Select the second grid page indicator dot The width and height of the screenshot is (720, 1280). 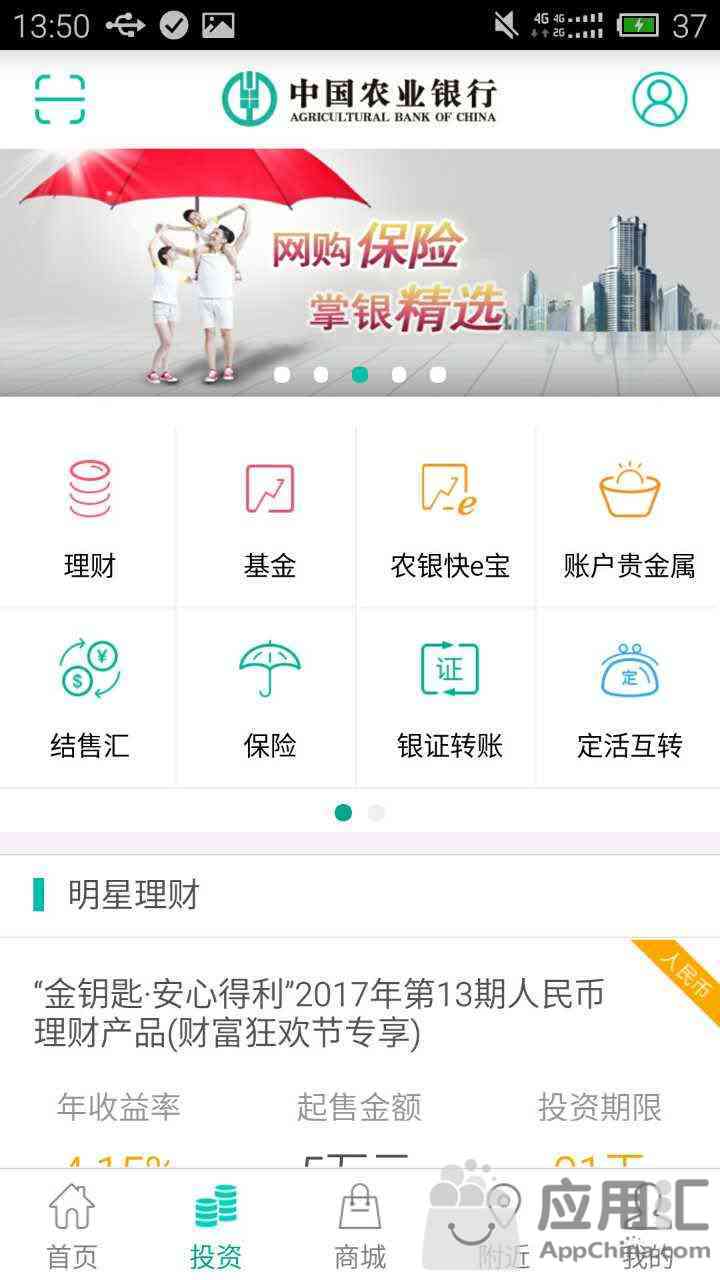coord(376,813)
